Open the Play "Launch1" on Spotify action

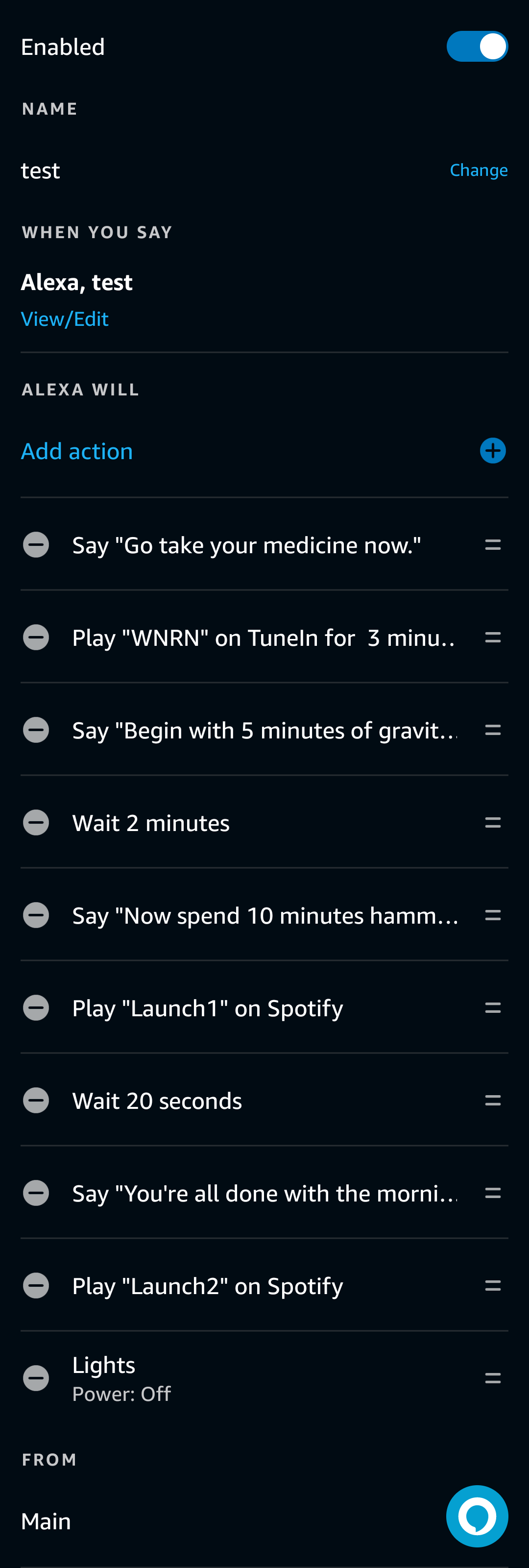pyautogui.click(x=208, y=1008)
